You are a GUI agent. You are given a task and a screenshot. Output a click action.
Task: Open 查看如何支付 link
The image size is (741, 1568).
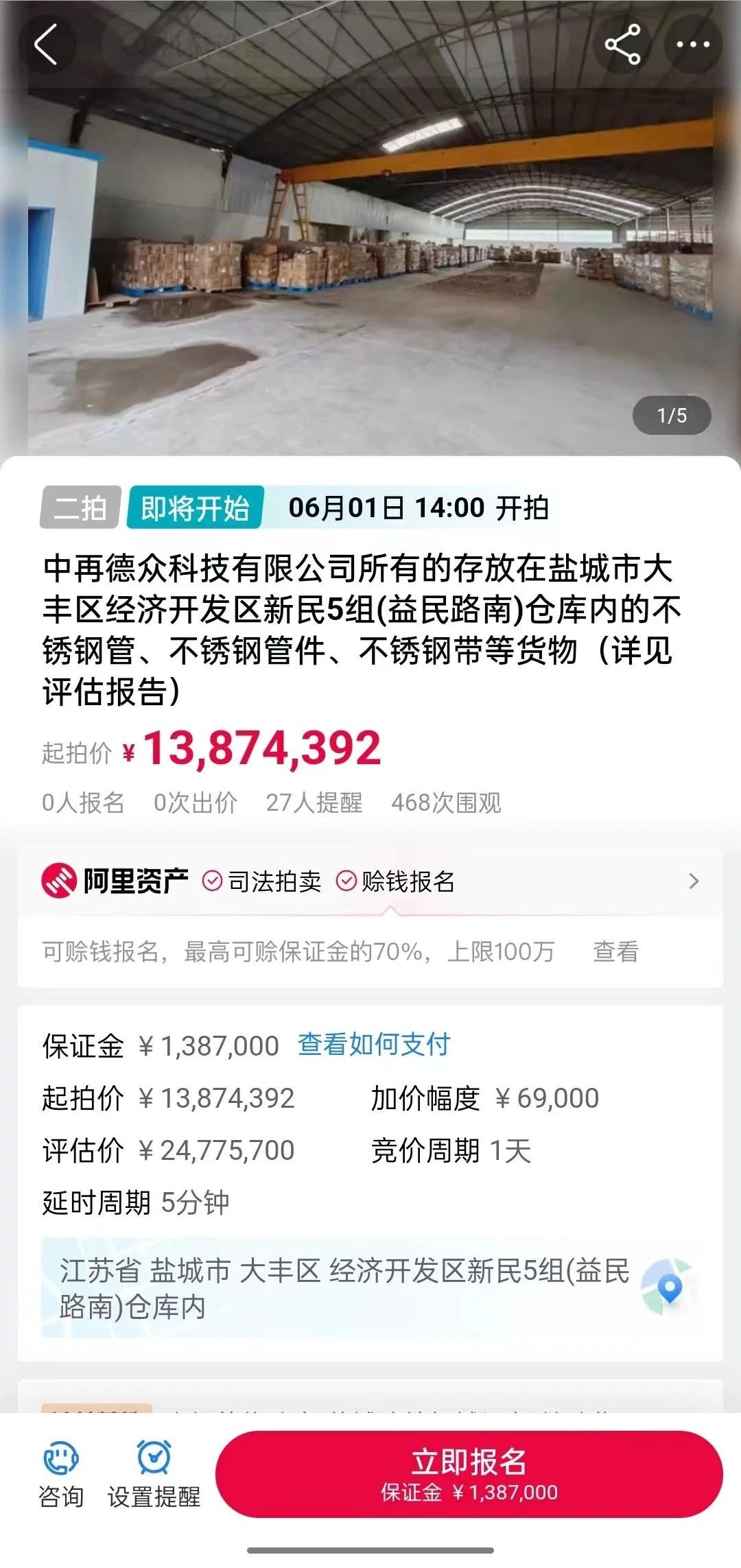pos(374,1044)
